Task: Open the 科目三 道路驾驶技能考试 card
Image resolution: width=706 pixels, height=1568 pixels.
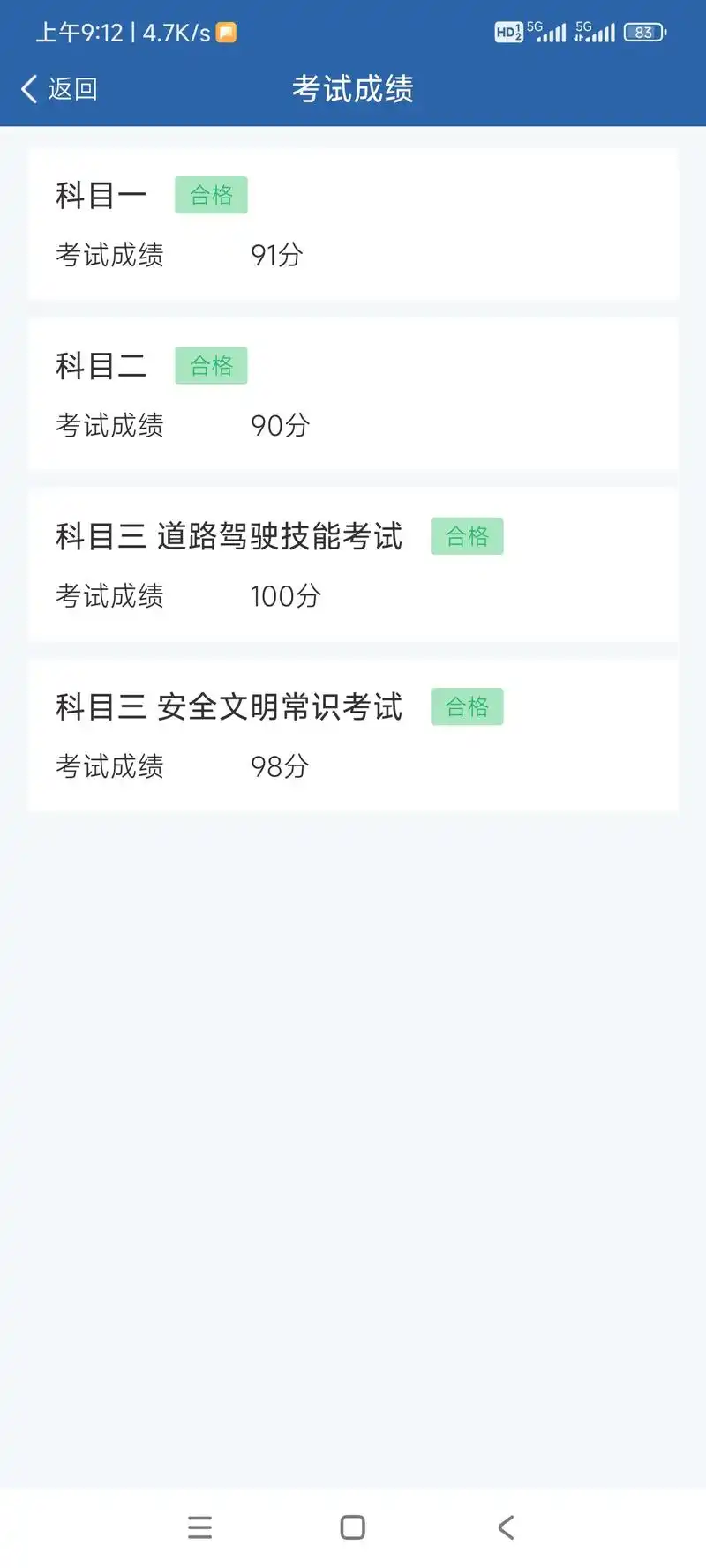Action: 353,564
